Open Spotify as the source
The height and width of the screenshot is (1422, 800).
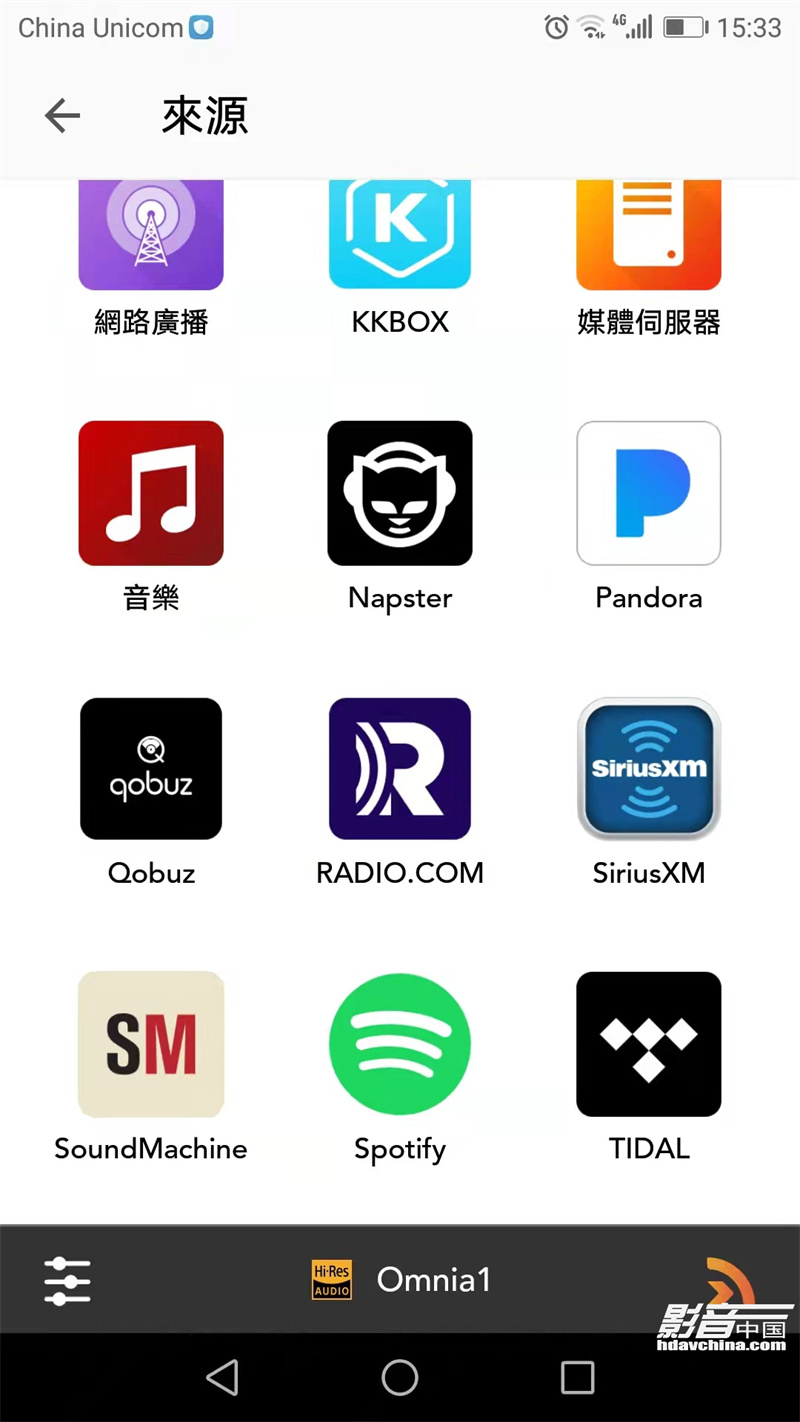pos(400,1044)
